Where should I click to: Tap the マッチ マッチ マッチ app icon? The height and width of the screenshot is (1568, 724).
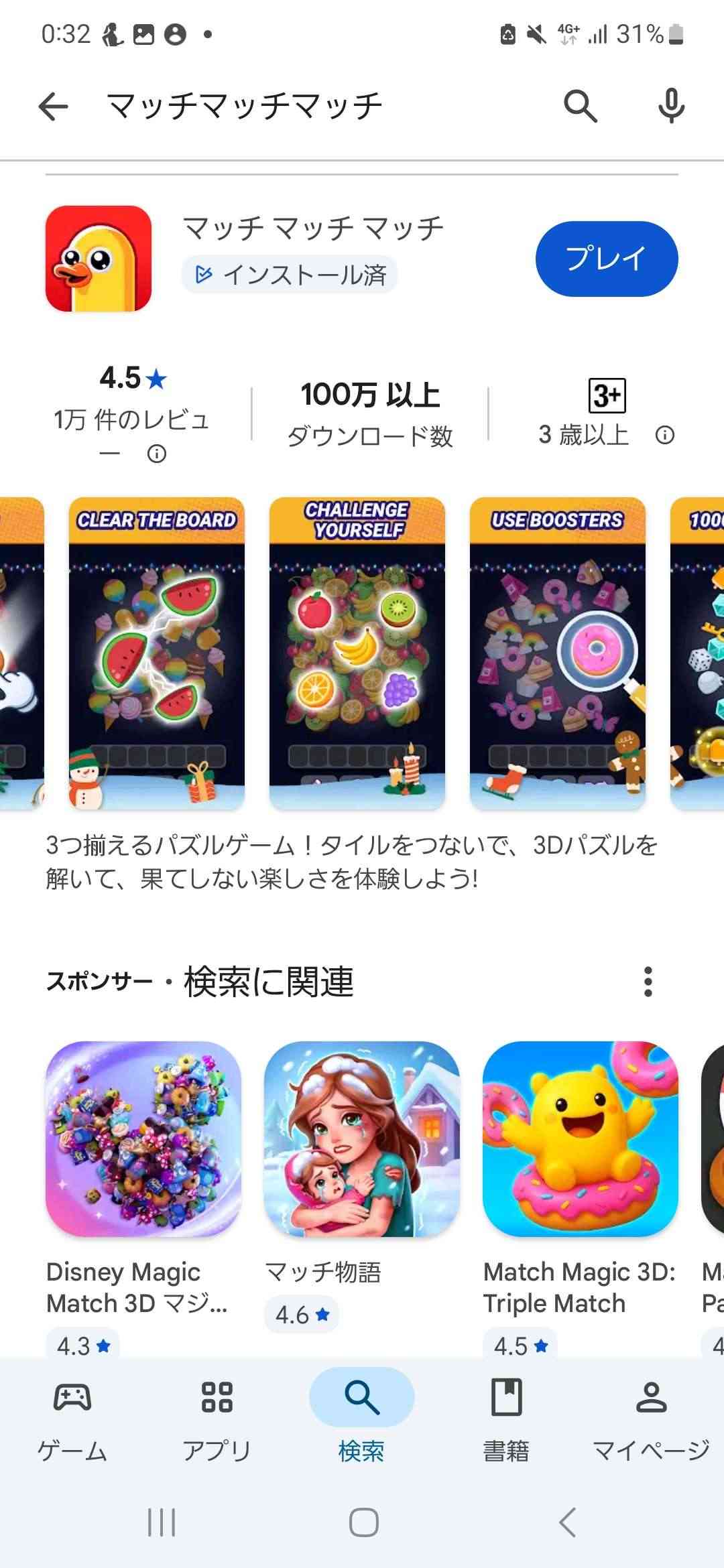click(x=97, y=257)
